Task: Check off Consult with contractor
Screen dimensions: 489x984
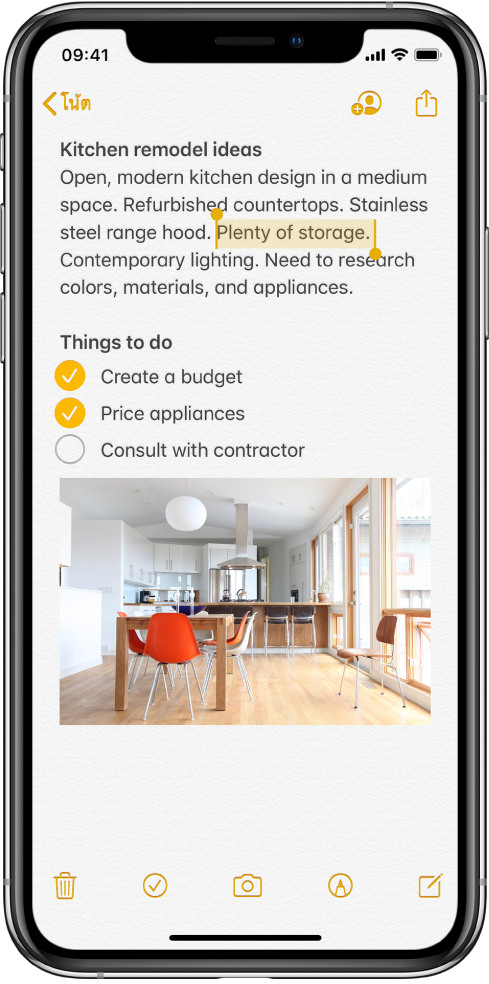Action: click(x=70, y=449)
